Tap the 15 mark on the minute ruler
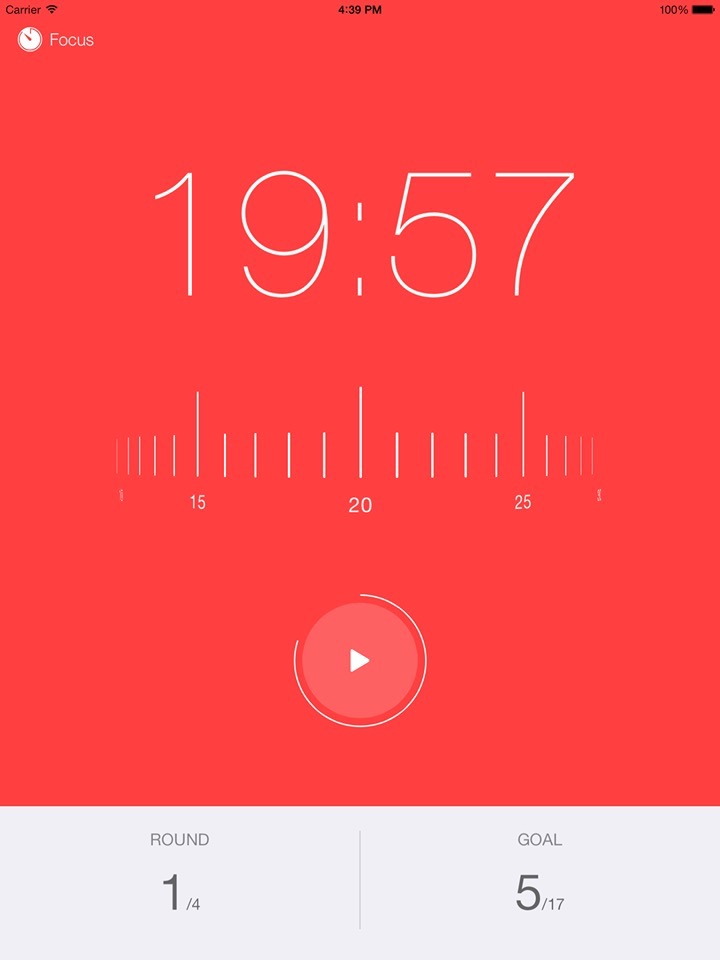 coord(198,502)
